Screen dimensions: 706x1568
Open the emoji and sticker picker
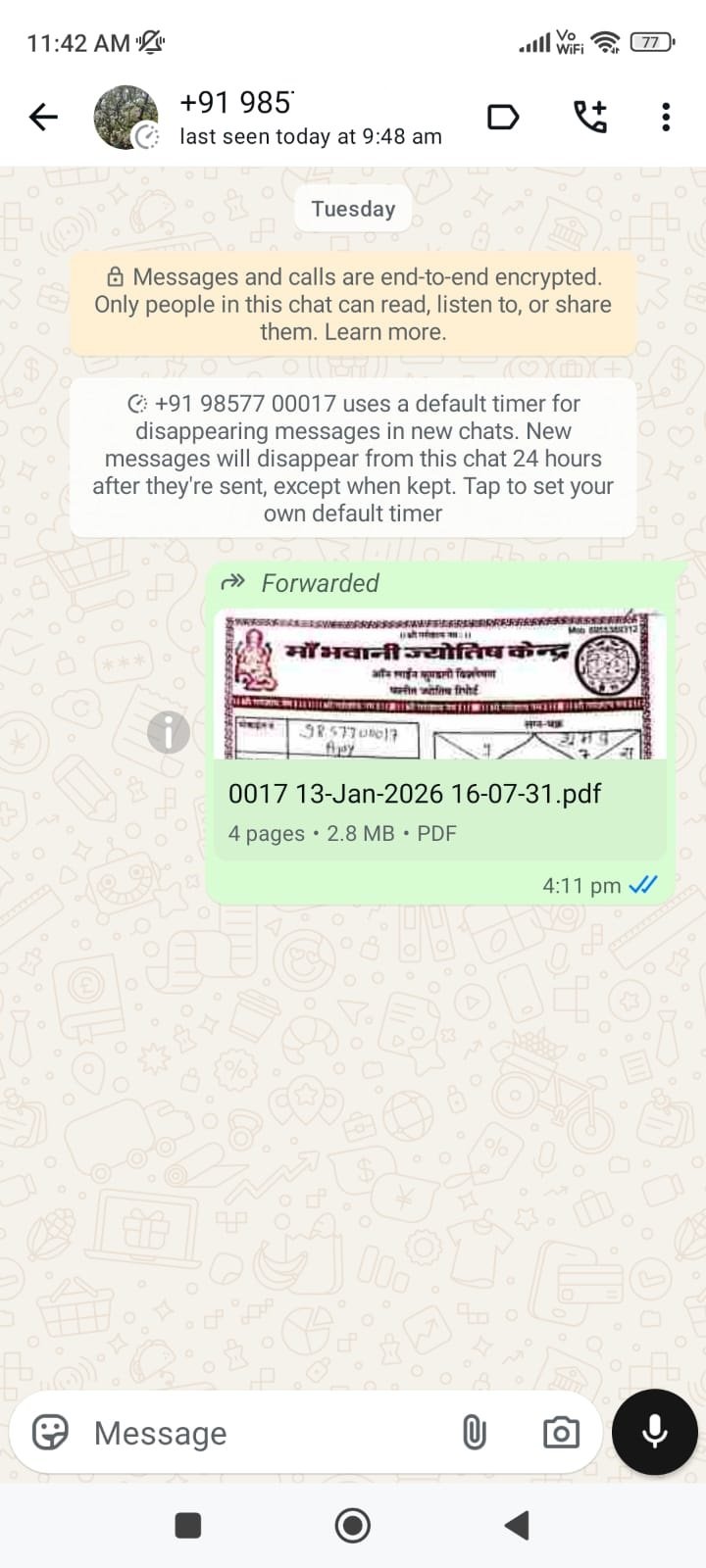(51, 1433)
